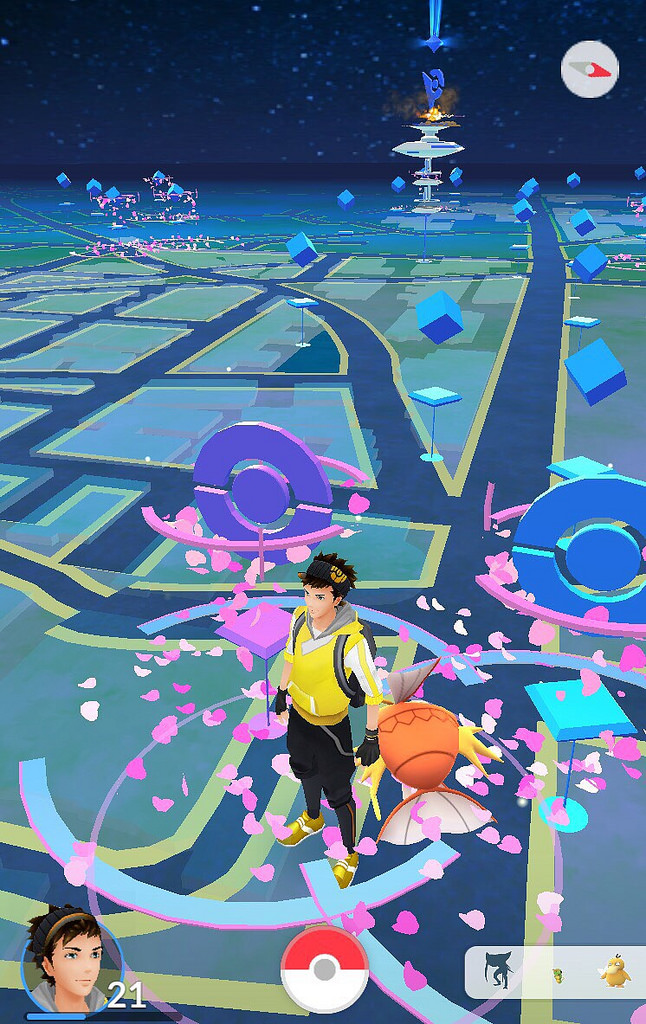Tap the purple PokéStop cube beside the trainer
The image size is (646, 1024).
point(253,630)
